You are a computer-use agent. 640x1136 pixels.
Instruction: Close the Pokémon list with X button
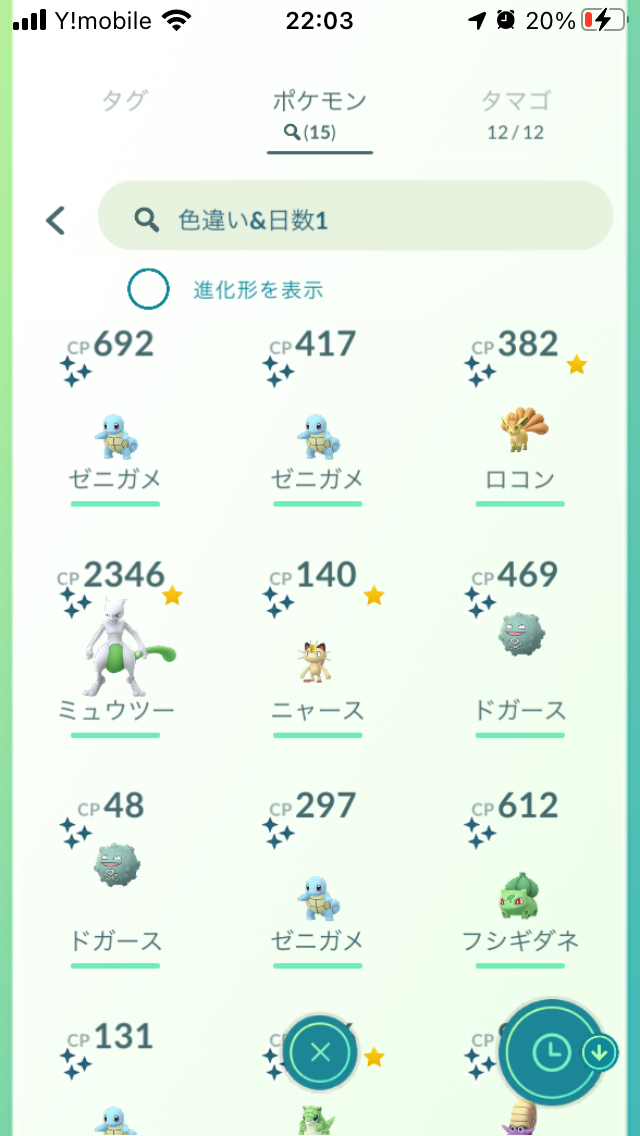(320, 1052)
